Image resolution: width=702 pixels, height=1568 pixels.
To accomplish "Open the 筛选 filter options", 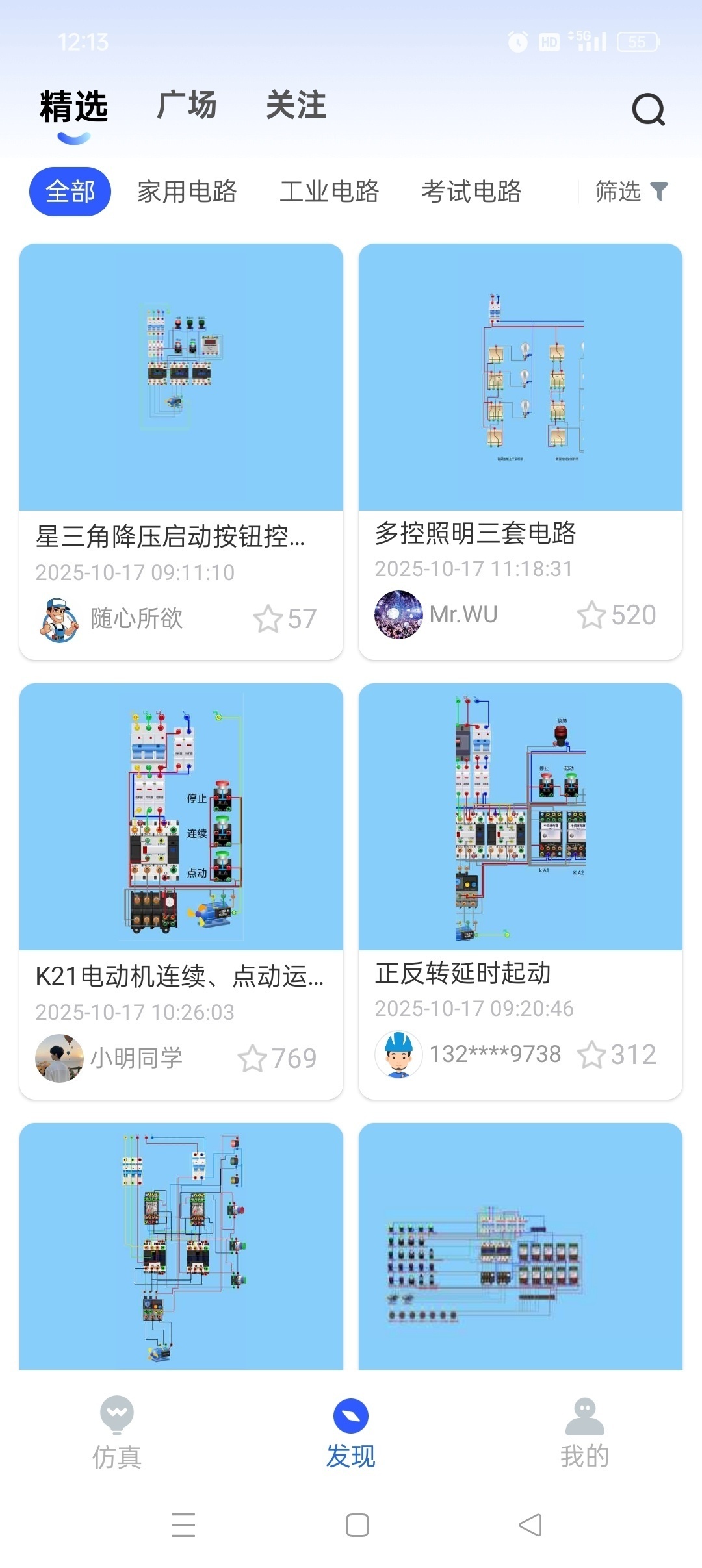I will pyautogui.click(x=630, y=192).
